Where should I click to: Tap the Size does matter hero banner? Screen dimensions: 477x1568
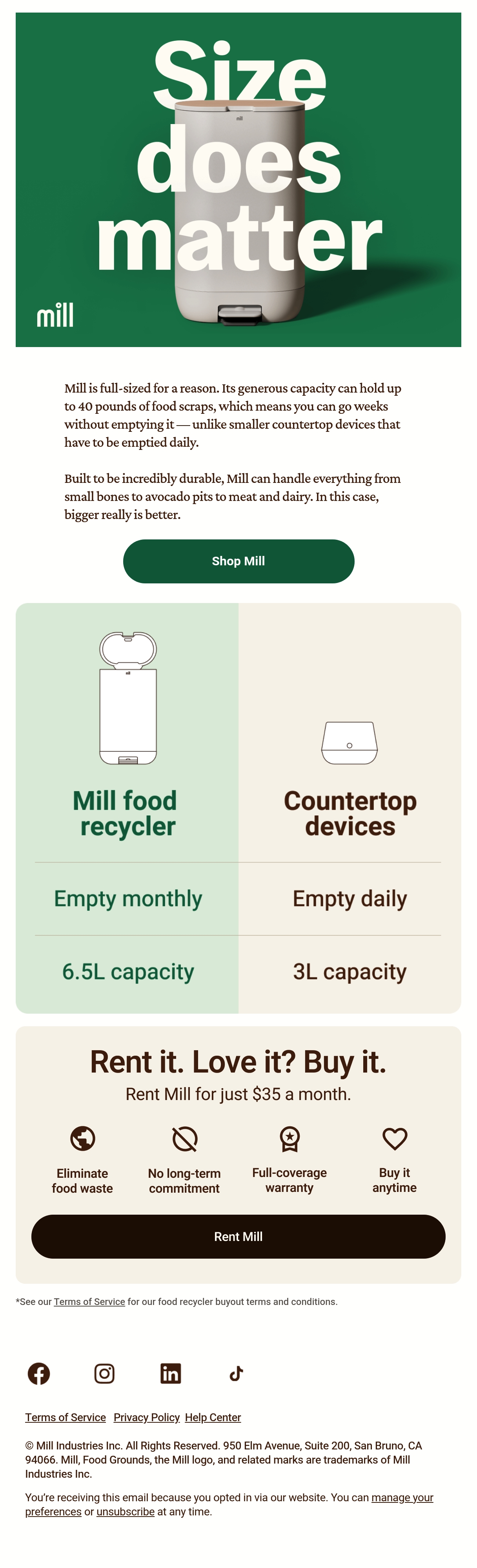238,179
